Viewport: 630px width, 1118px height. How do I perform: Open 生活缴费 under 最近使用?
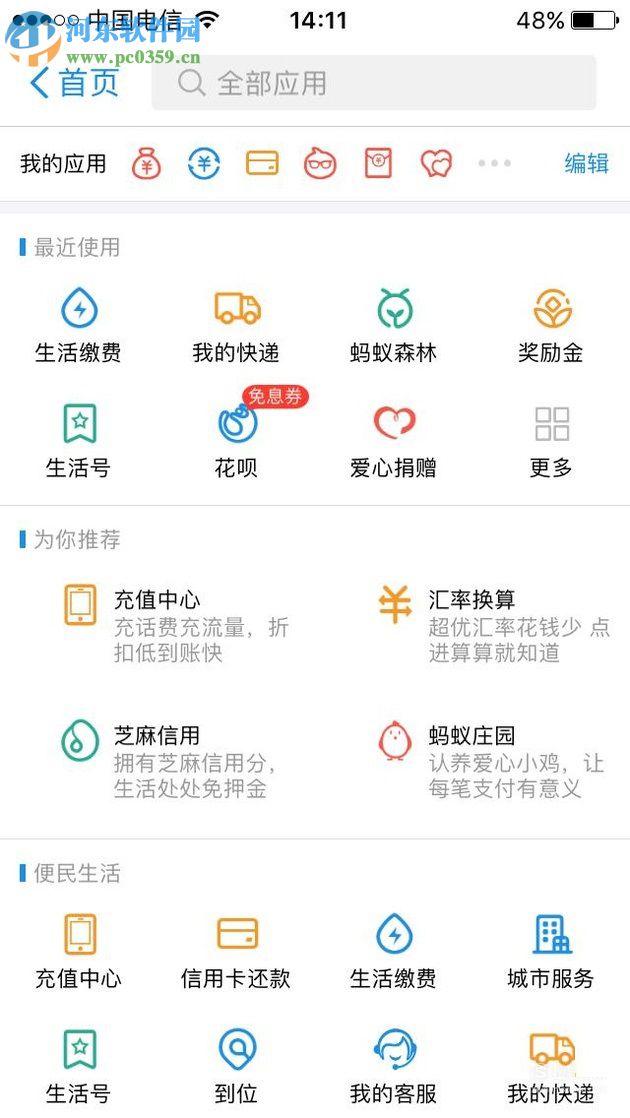pyautogui.click(x=78, y=326)
